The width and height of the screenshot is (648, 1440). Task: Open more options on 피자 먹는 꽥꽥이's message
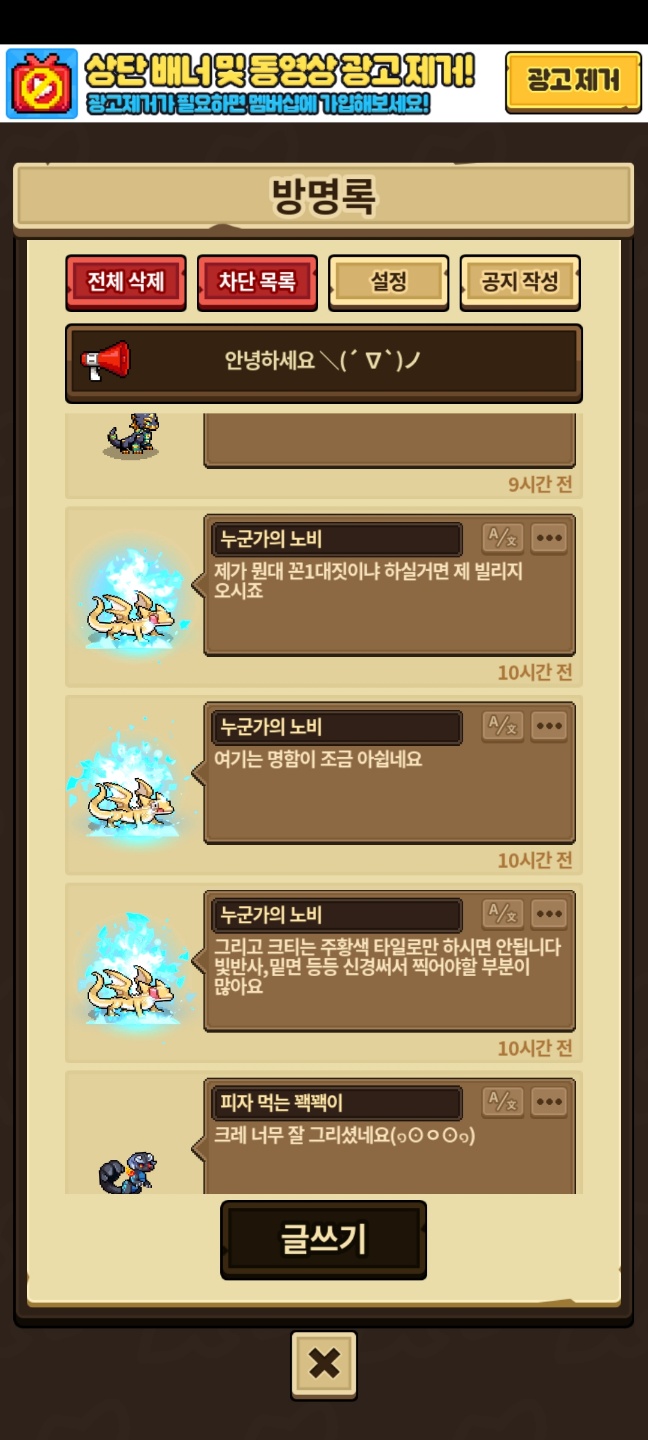[548, 1102]
